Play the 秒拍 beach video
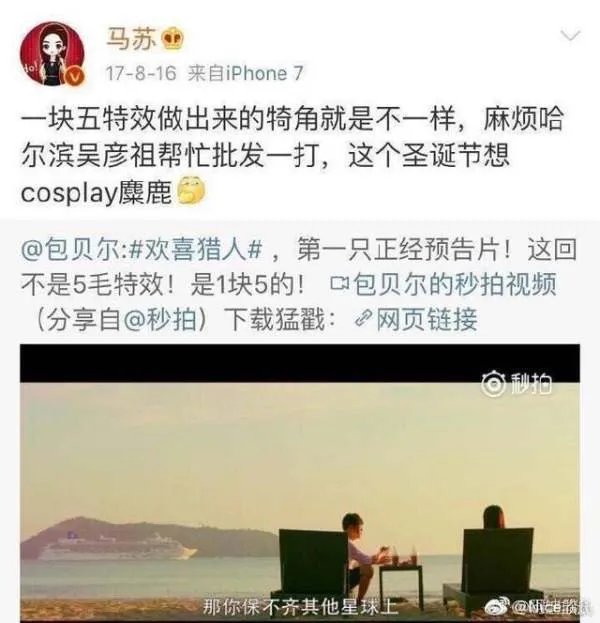The image size is (600, 623). click(300, 480)
